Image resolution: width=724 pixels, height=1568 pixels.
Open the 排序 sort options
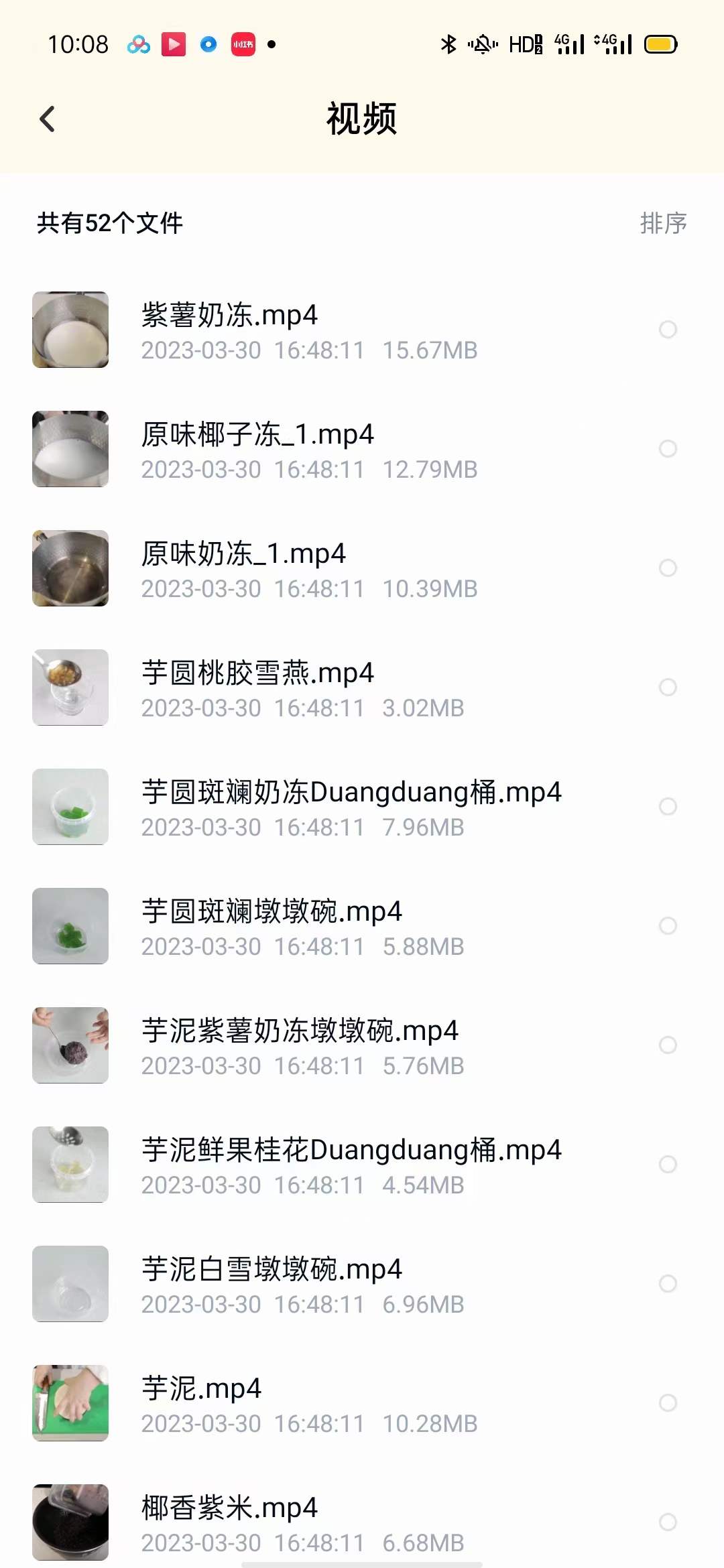click(662, 223)
